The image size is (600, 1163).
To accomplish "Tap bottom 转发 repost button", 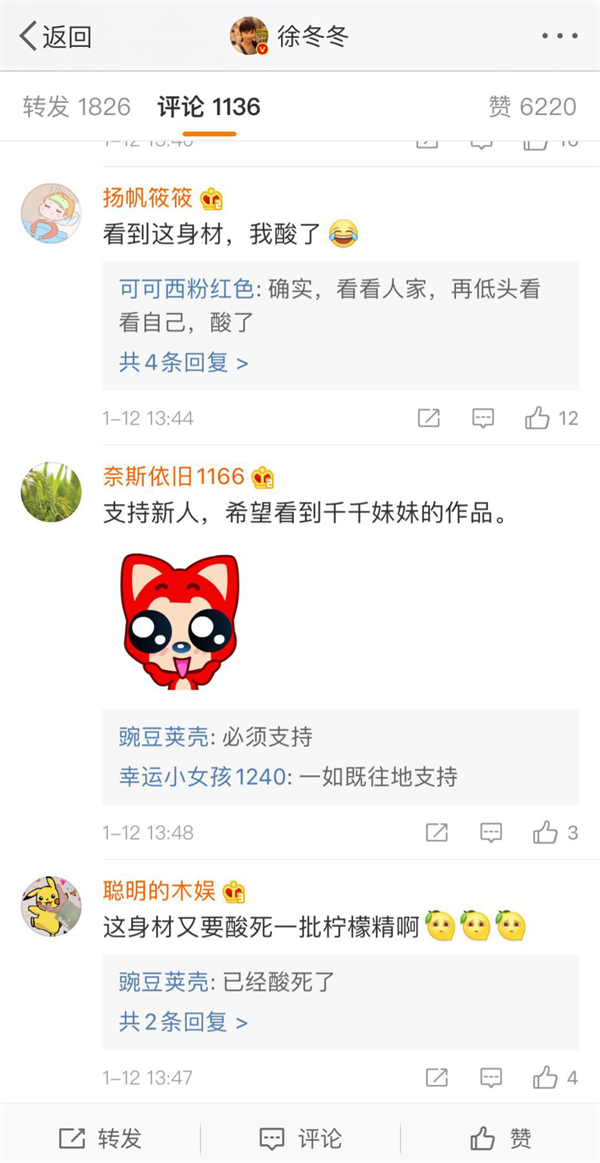I will (x=100, y=1138).
